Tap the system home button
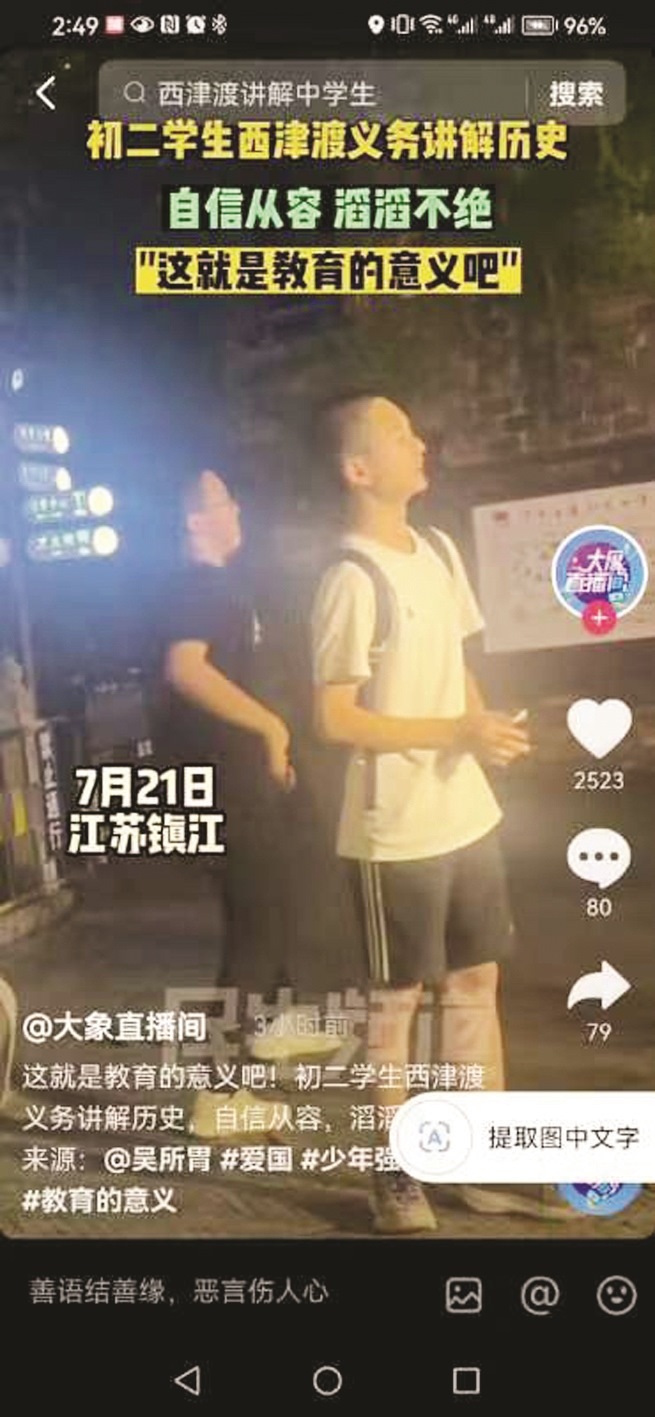 [327, 1381]
